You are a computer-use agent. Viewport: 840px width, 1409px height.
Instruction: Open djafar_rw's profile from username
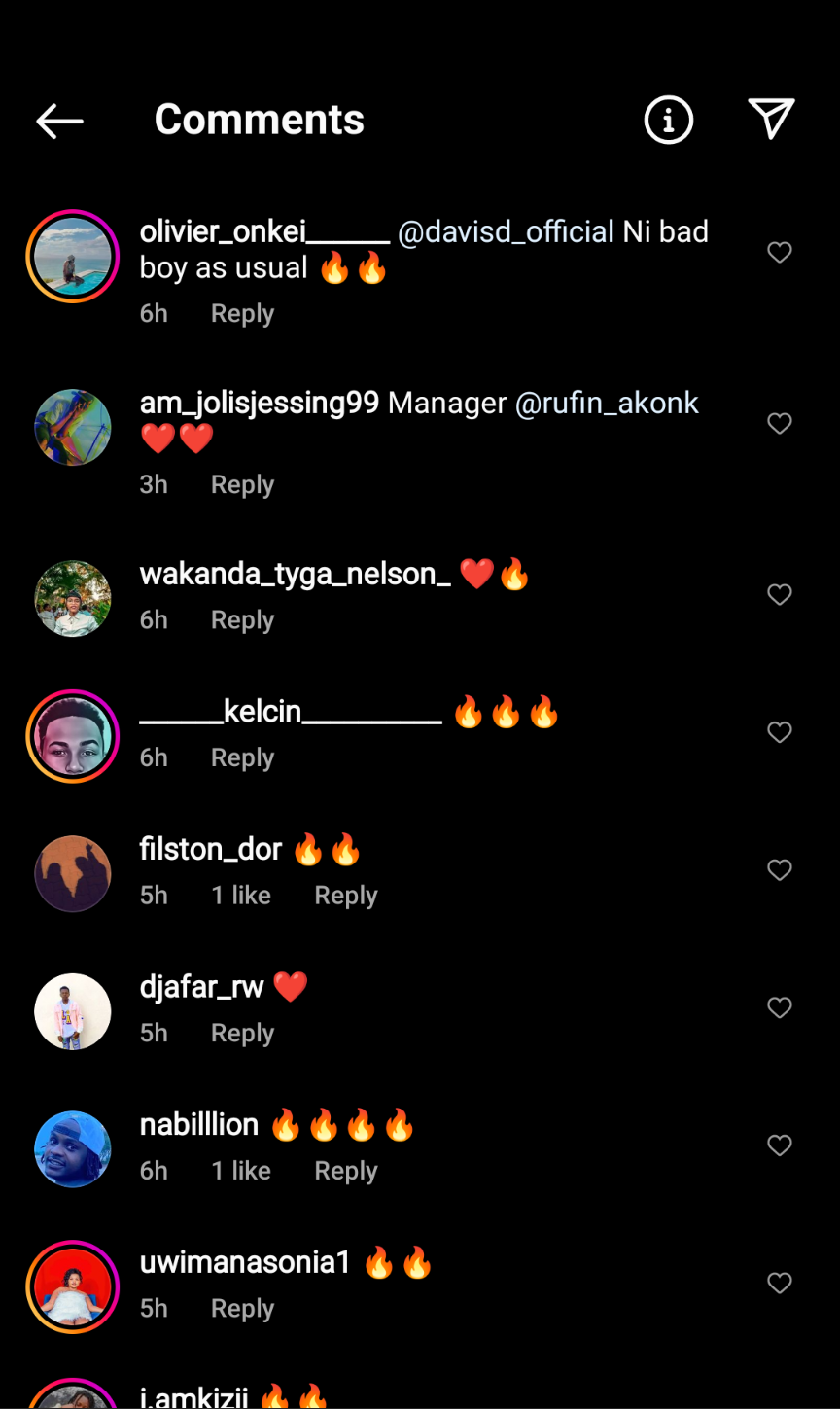pos(201,988)
